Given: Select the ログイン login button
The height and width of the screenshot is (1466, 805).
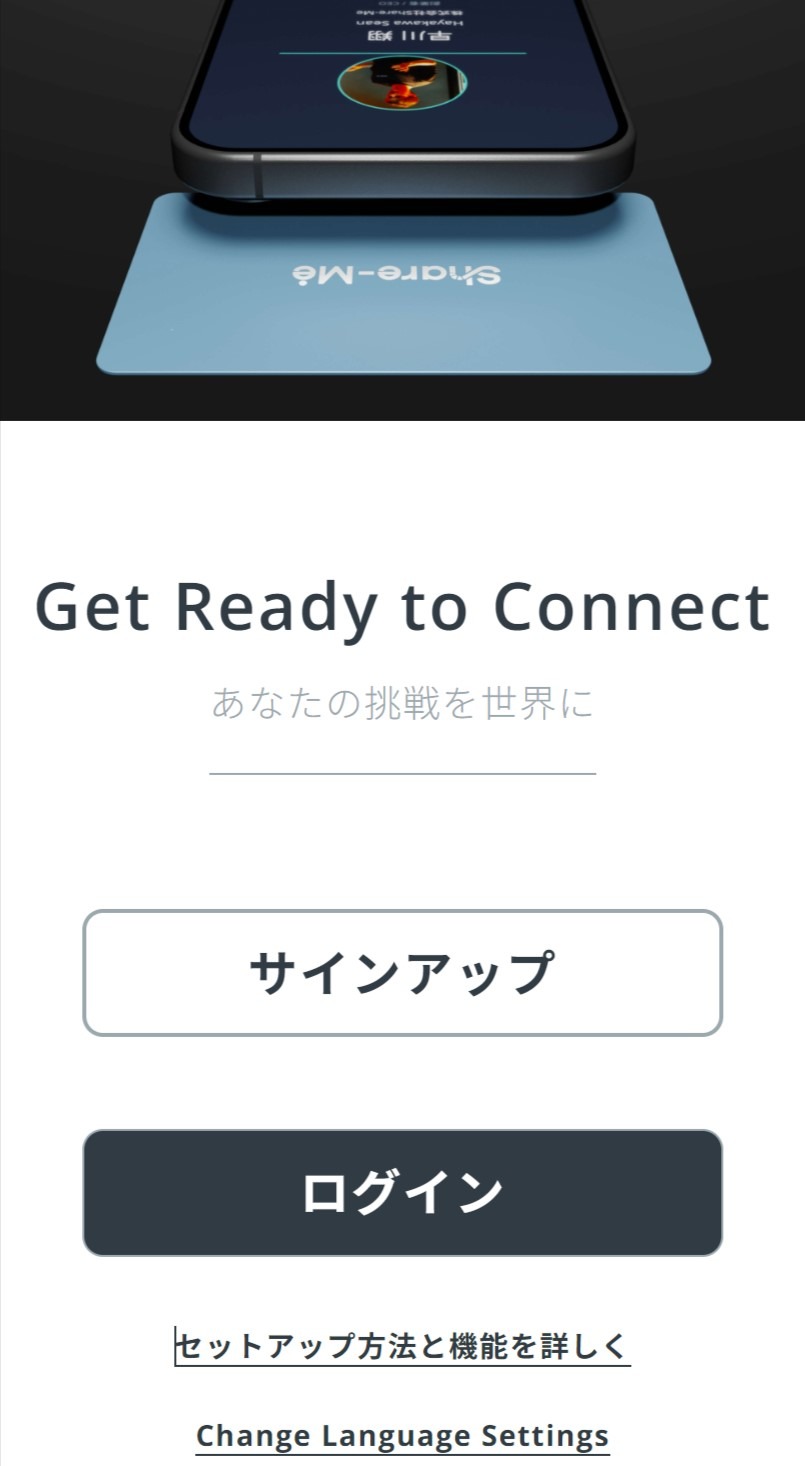Looking at the screenshot, I should pyautogui.click(x=402, y=1193).
